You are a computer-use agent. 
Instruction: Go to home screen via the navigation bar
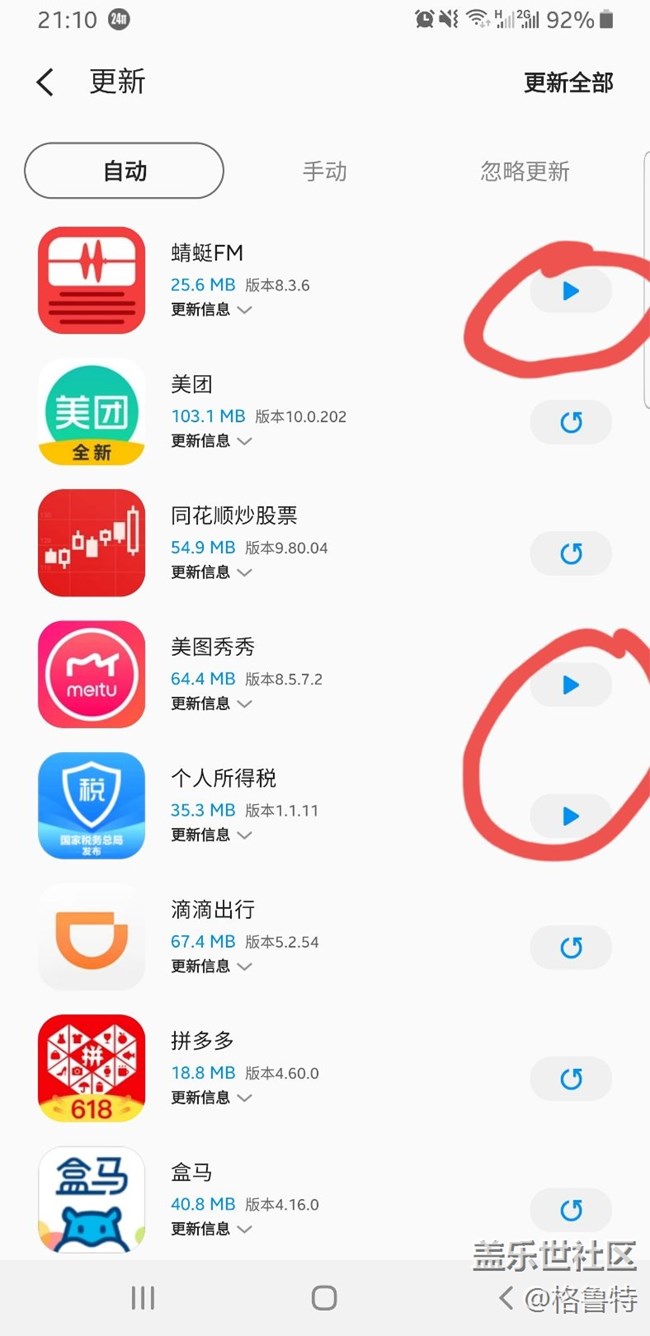tap(324, 1298)
